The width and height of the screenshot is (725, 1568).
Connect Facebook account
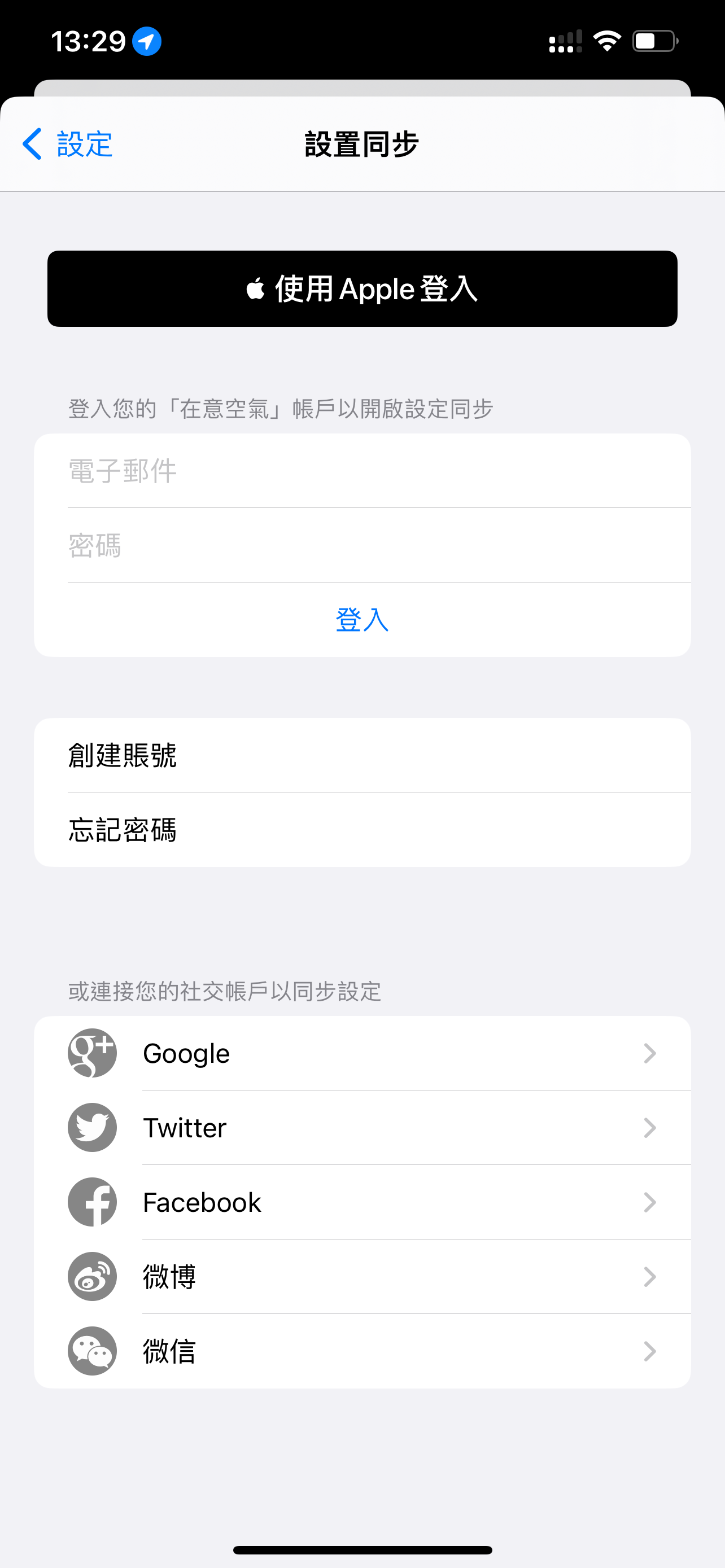coord(362,1202)
